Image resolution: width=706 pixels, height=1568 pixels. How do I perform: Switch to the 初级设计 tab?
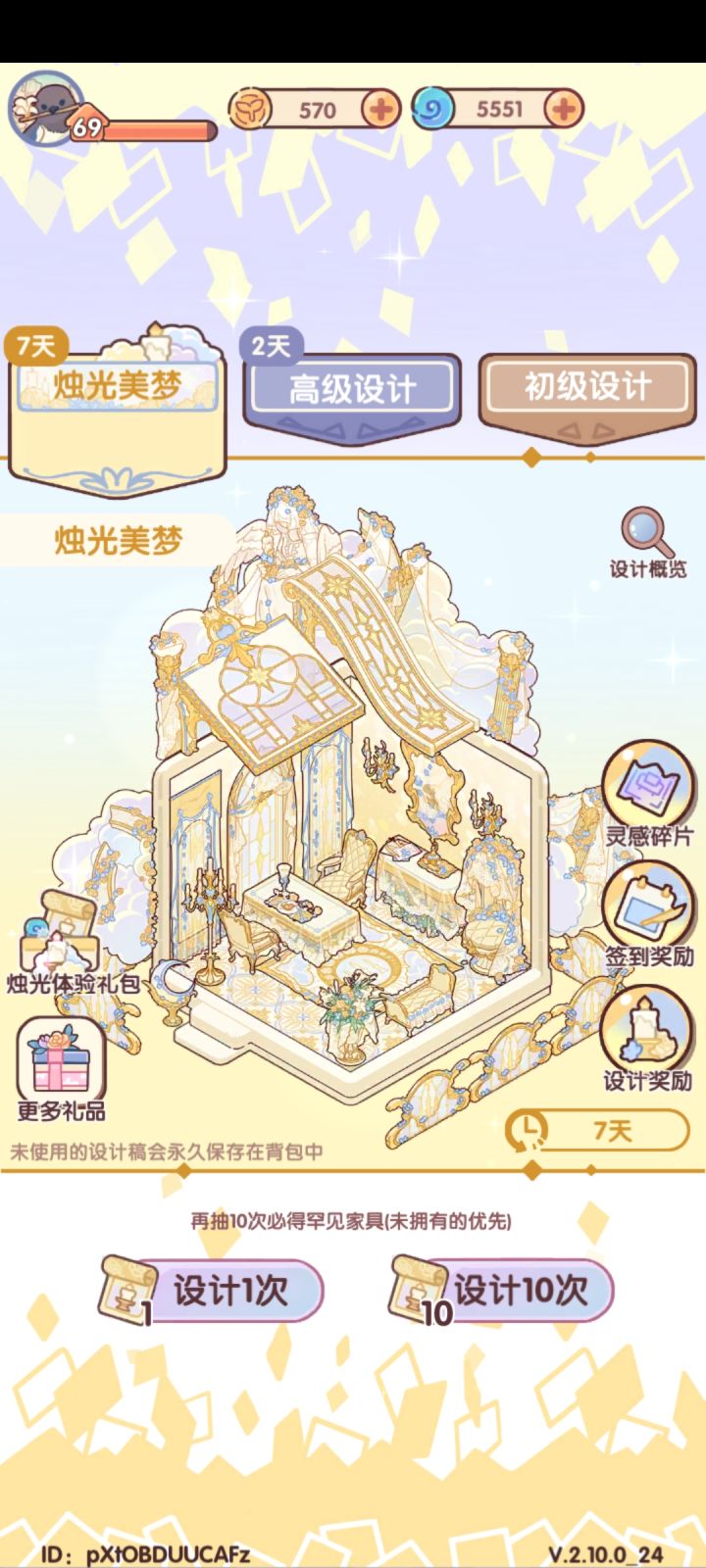(583, 387)
